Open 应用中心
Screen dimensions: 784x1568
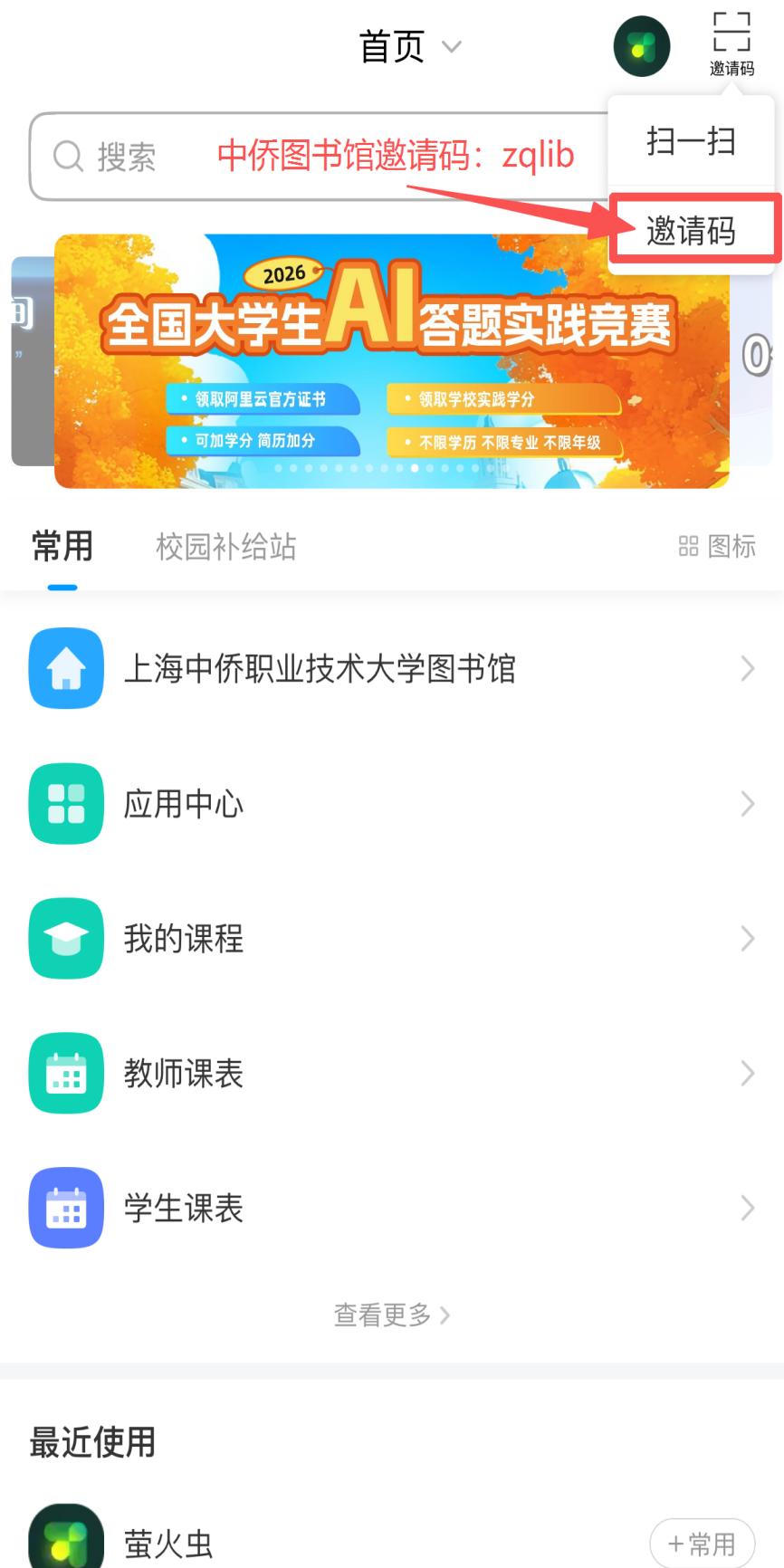[391, 804]
